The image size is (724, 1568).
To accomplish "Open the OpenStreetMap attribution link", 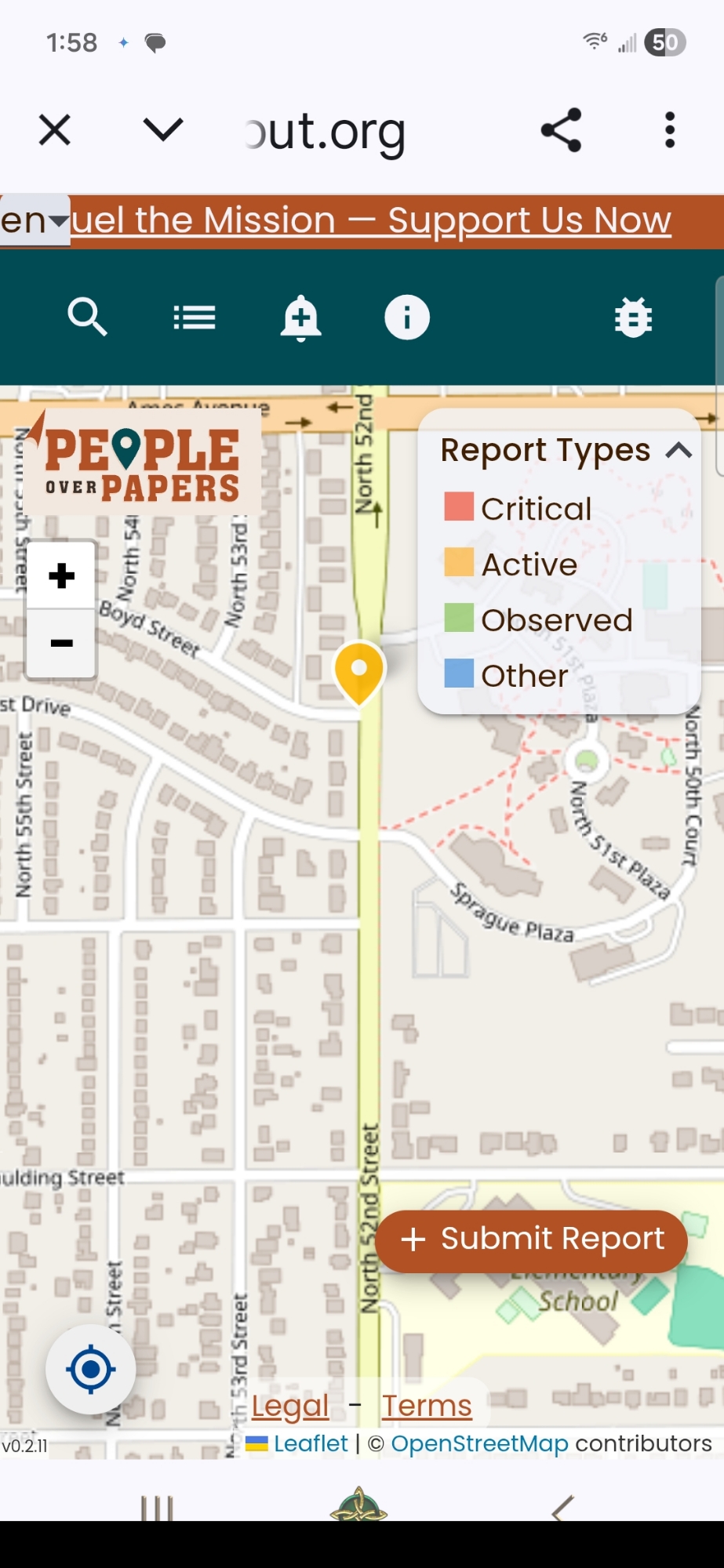I will coord(479,1443).
